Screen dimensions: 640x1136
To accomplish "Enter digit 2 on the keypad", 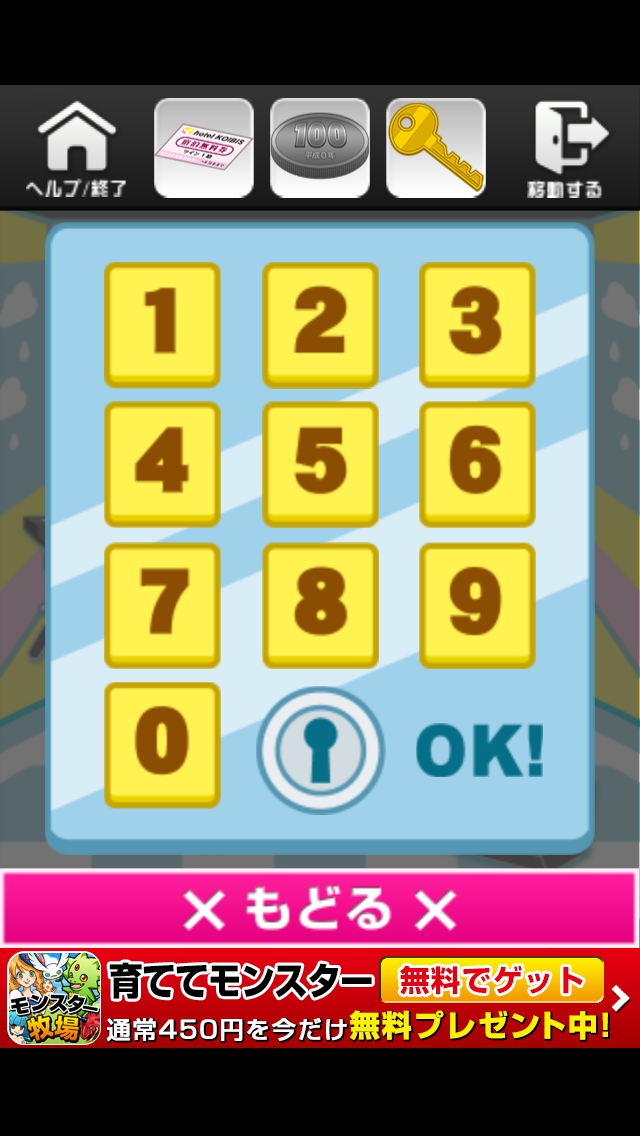I will [320, 324].
